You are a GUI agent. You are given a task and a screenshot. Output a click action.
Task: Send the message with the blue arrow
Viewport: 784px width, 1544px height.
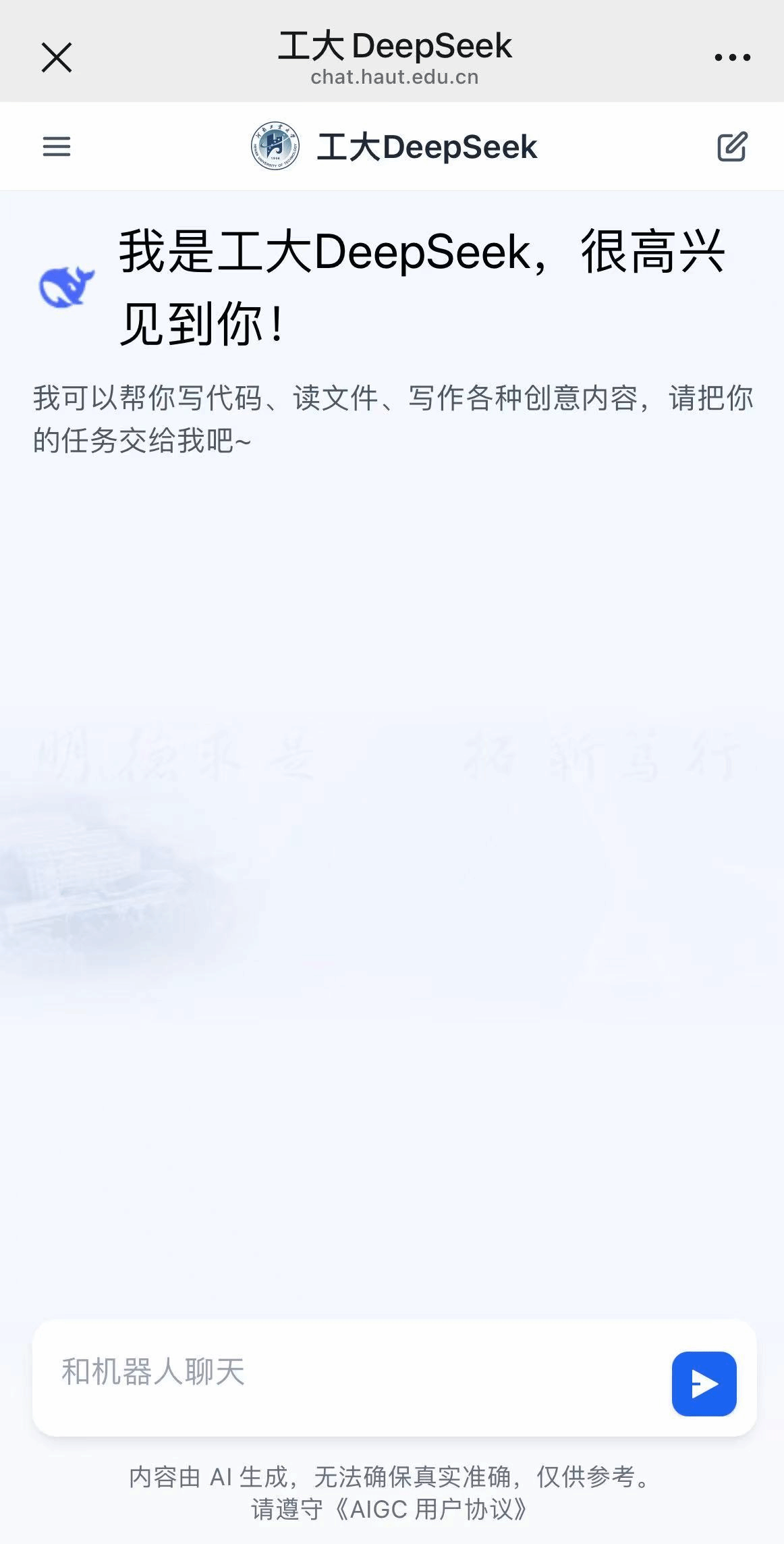coord(704,1383)
